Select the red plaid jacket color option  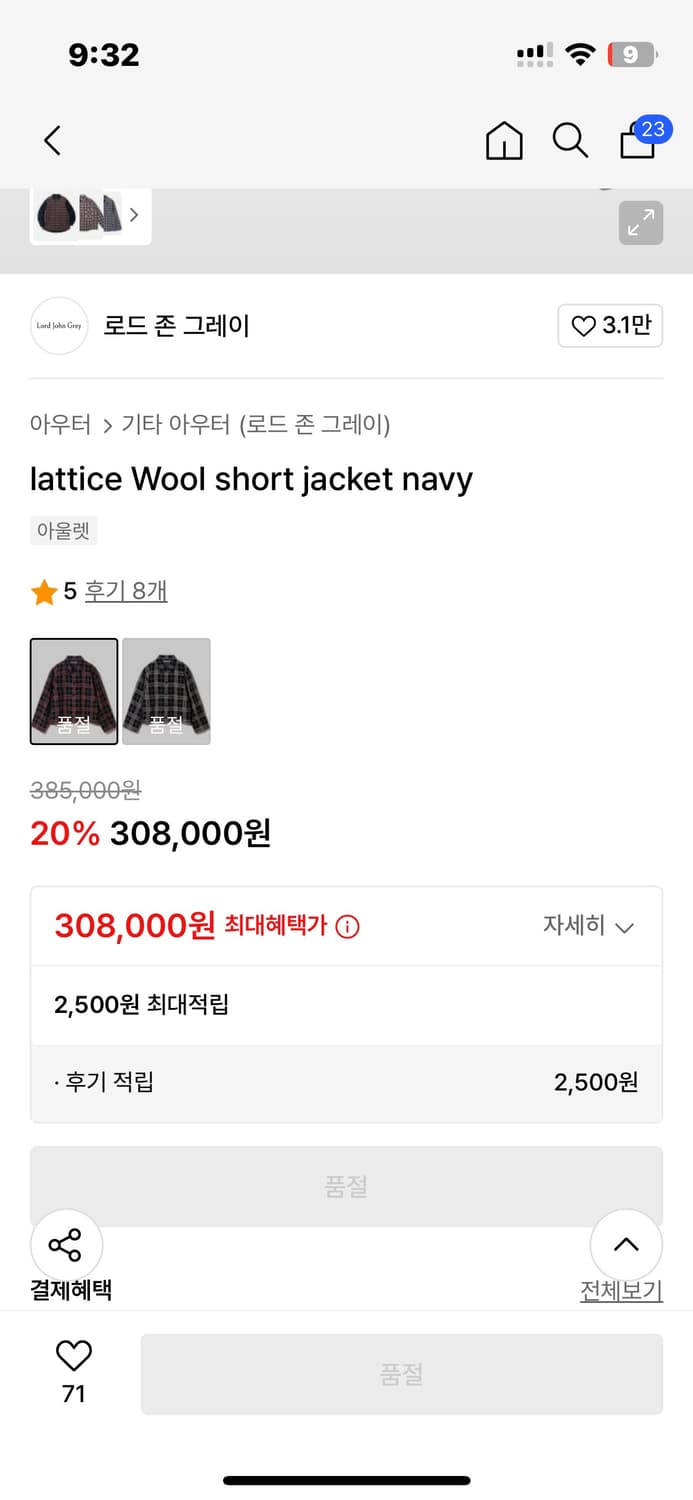pyautogui.click(x=74, y=691)
